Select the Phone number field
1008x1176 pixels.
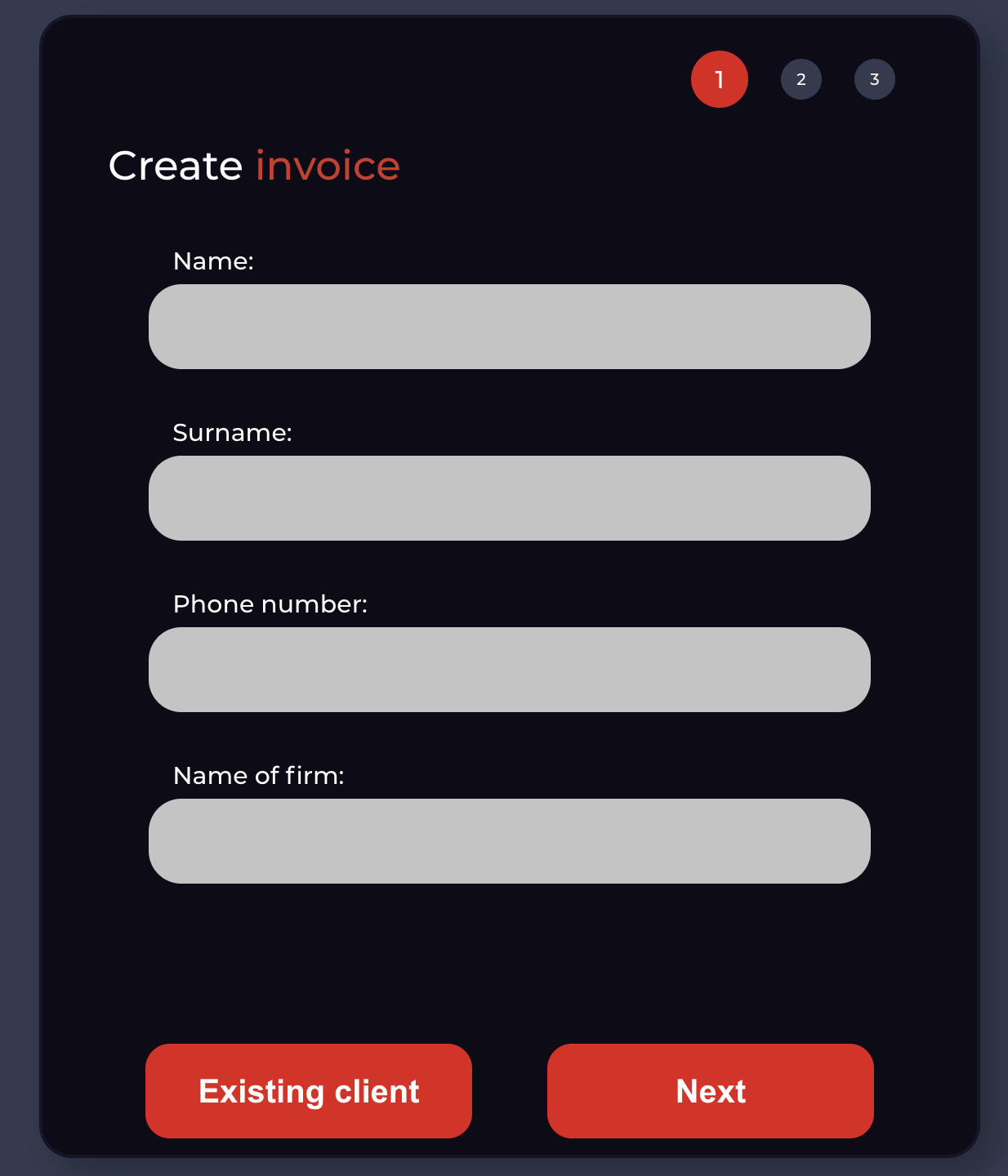tap(509, 670)
